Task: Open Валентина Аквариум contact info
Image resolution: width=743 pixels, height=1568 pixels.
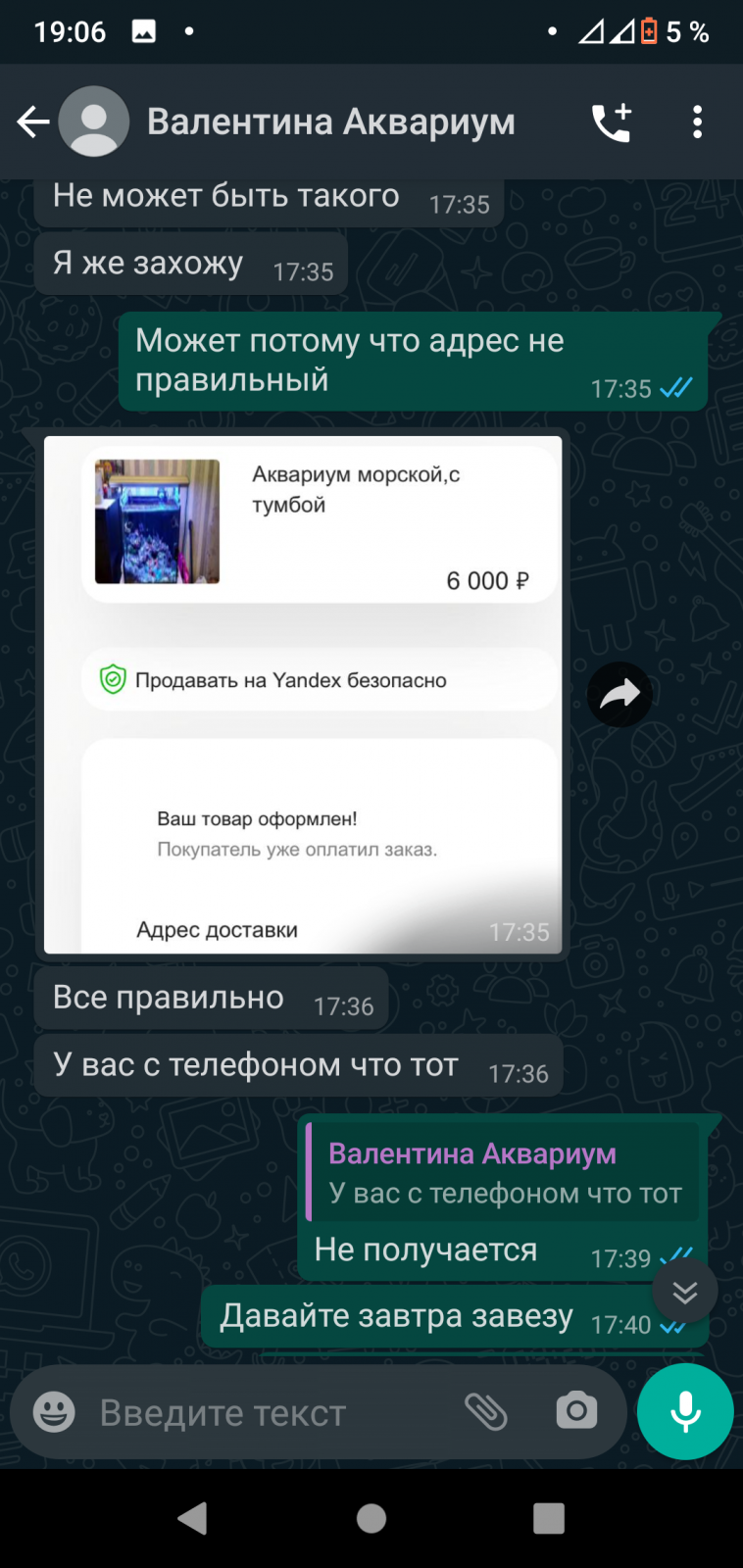Action: point(330,122)
